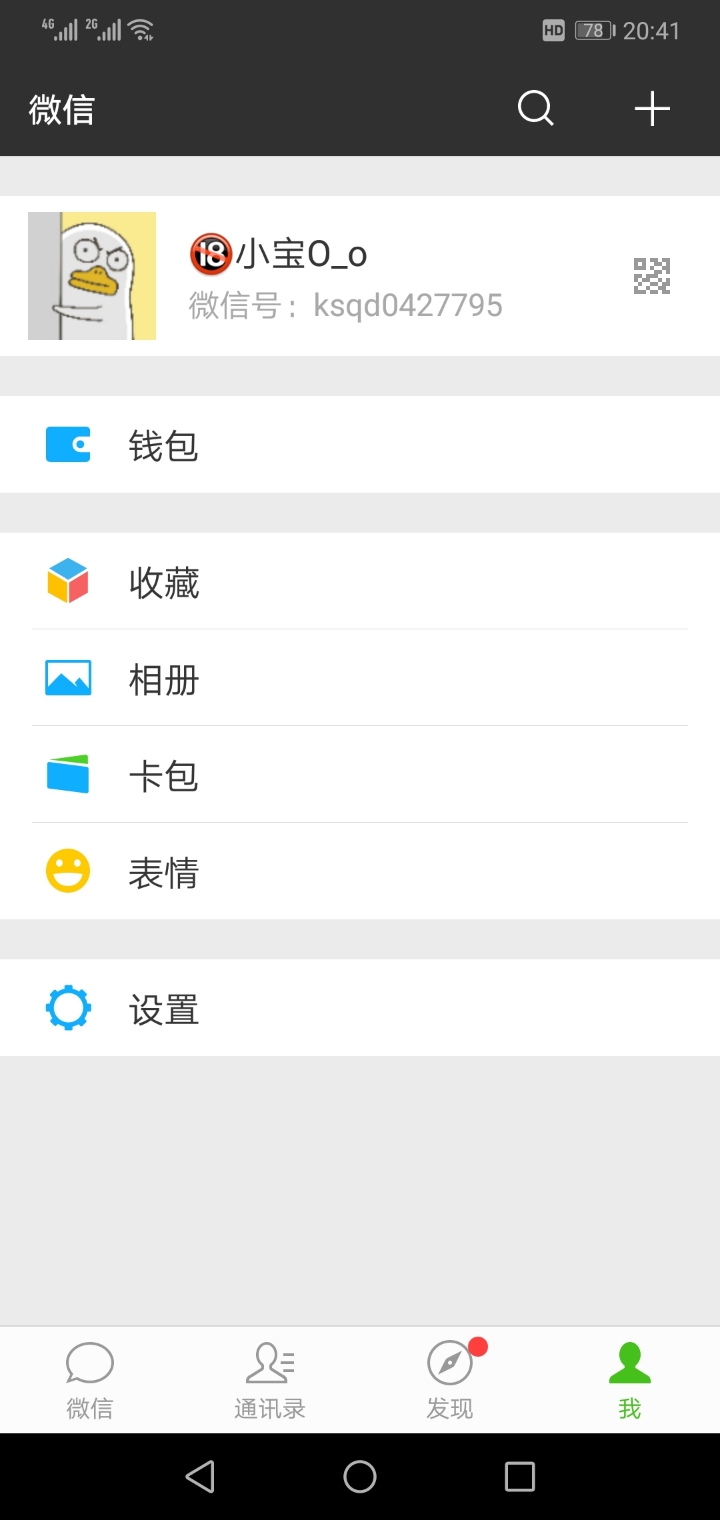Open 相册 album
This screenshot has height=1520, width=720.
[360, 678]
